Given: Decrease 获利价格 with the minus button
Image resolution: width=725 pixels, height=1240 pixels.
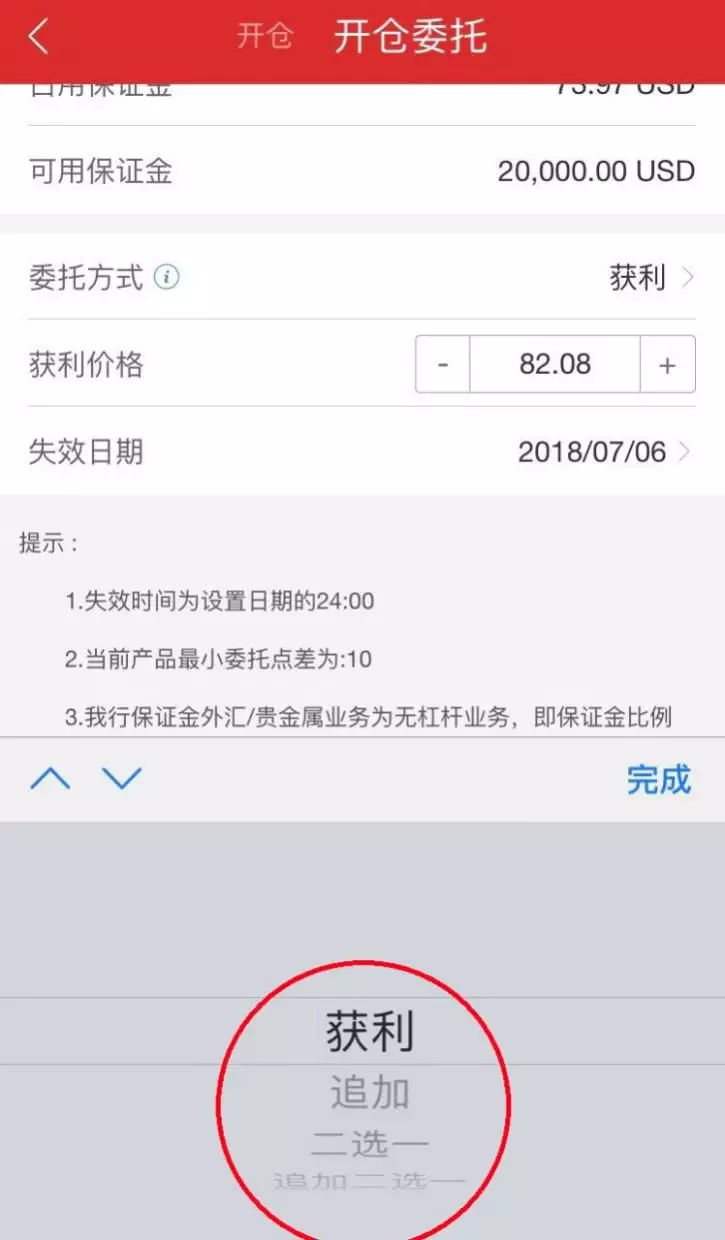Looking at the screenshot, I should coord(442,365).
